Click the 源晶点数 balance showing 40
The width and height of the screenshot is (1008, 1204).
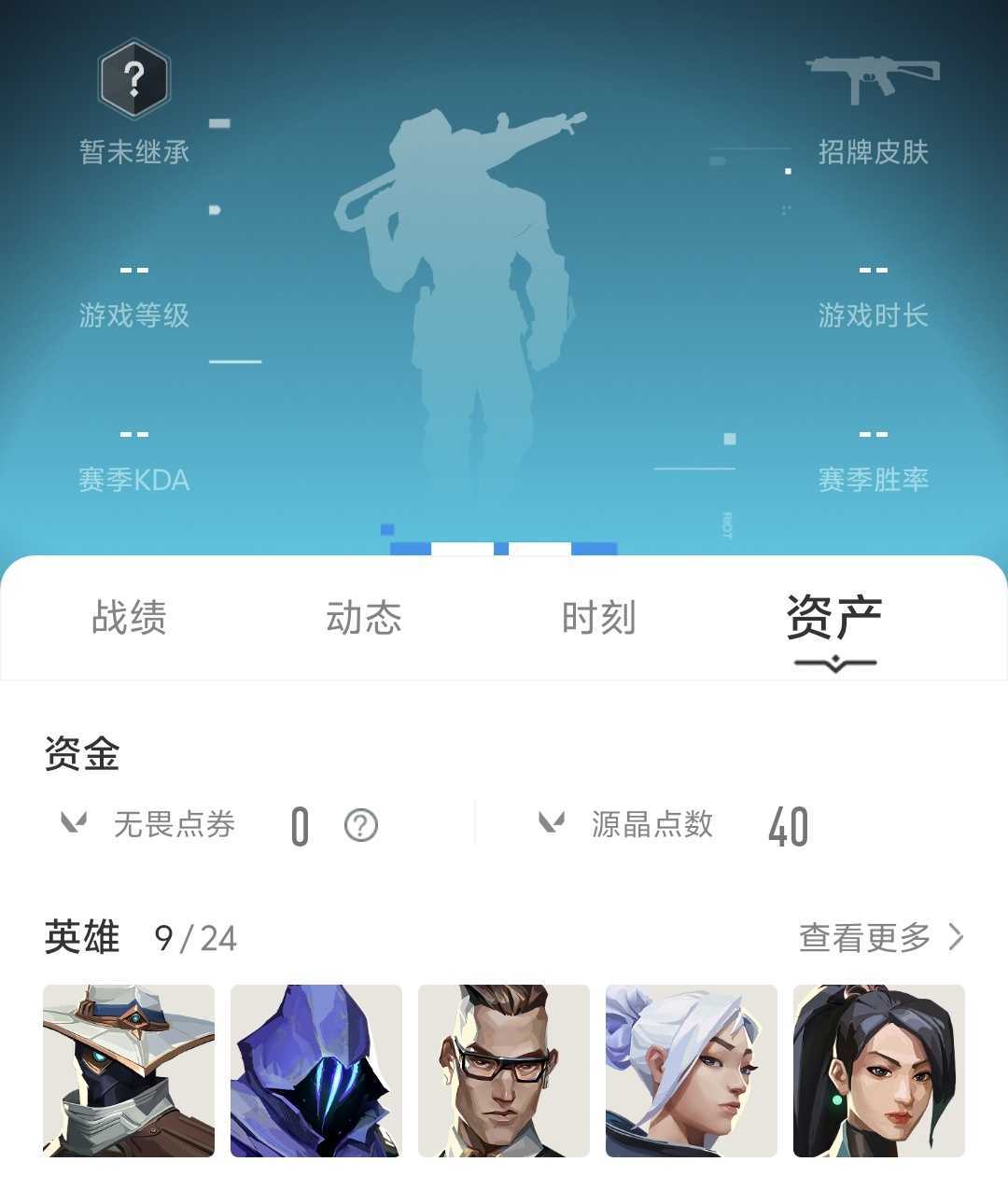tap(790, 825)
